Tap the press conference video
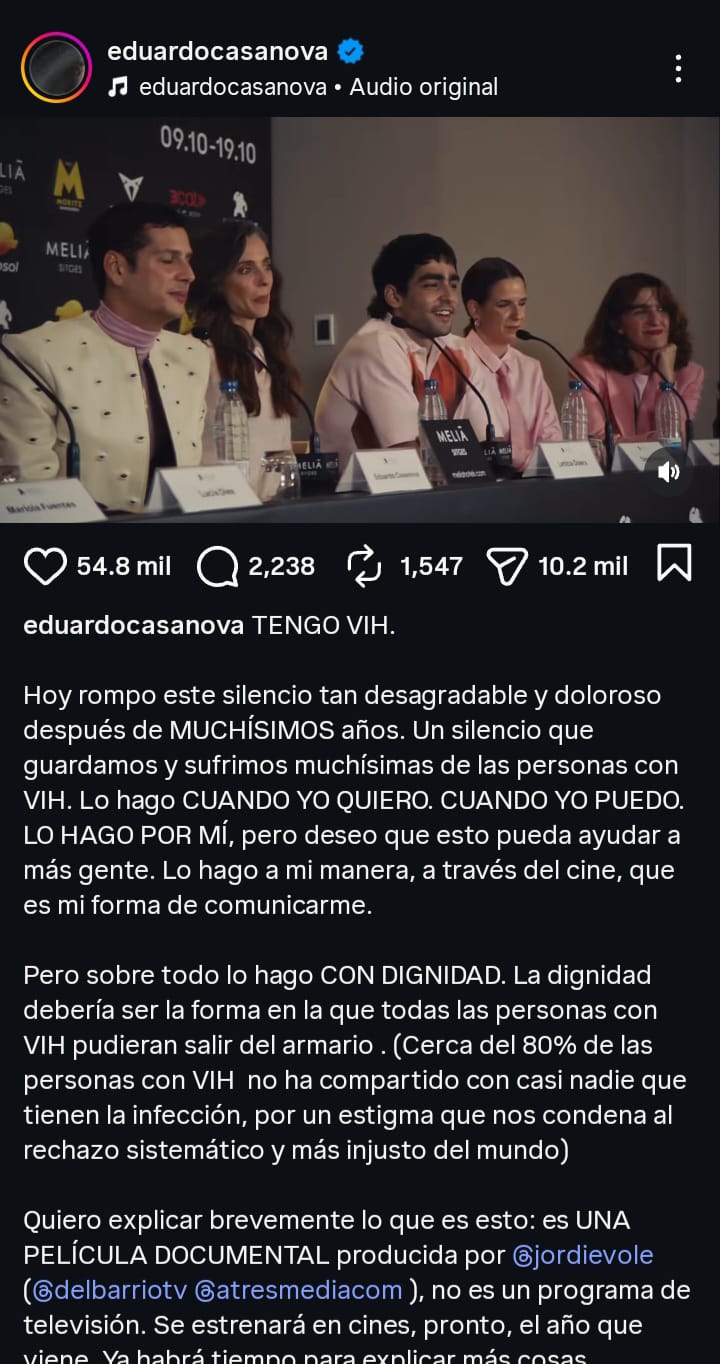 click(360, 320)
